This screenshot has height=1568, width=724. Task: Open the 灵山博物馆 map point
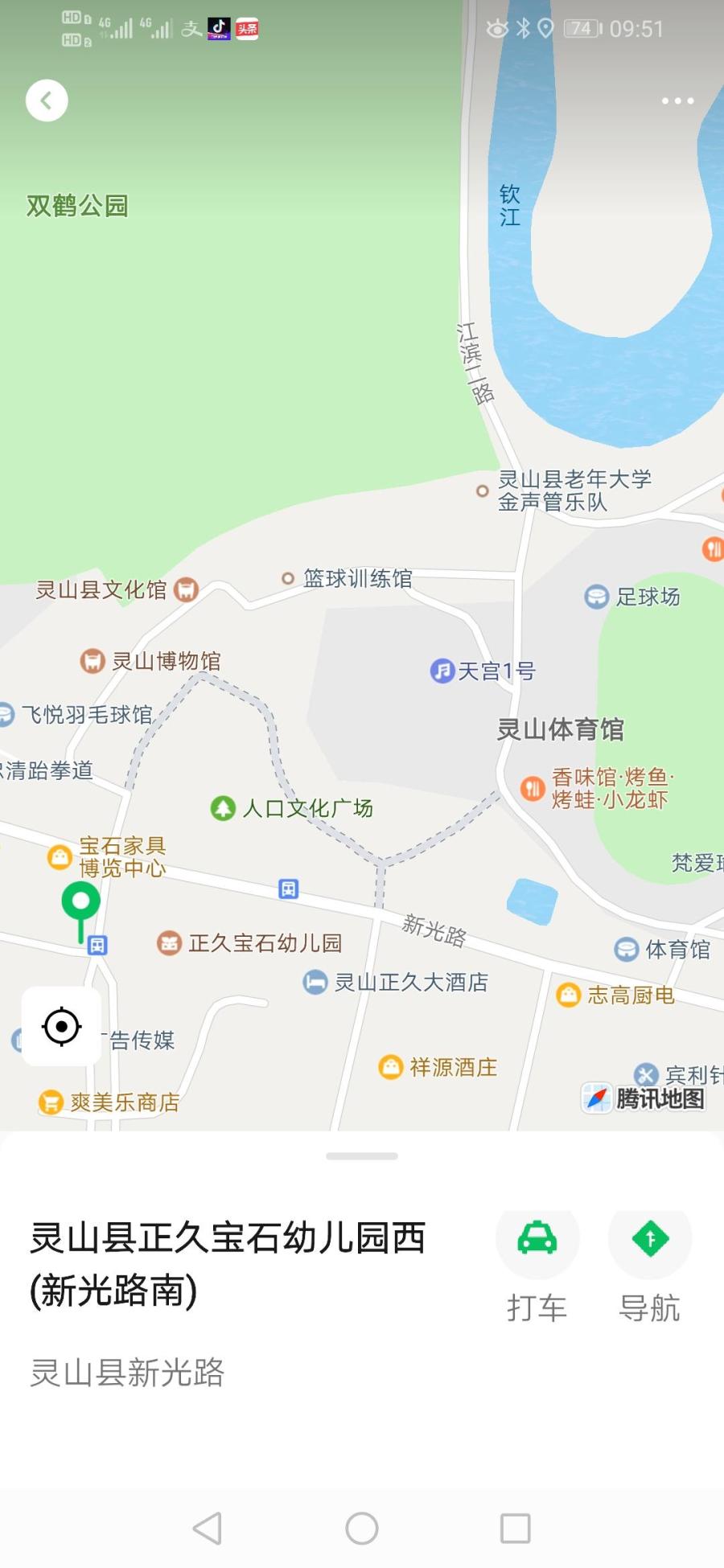tap(93, 661)
